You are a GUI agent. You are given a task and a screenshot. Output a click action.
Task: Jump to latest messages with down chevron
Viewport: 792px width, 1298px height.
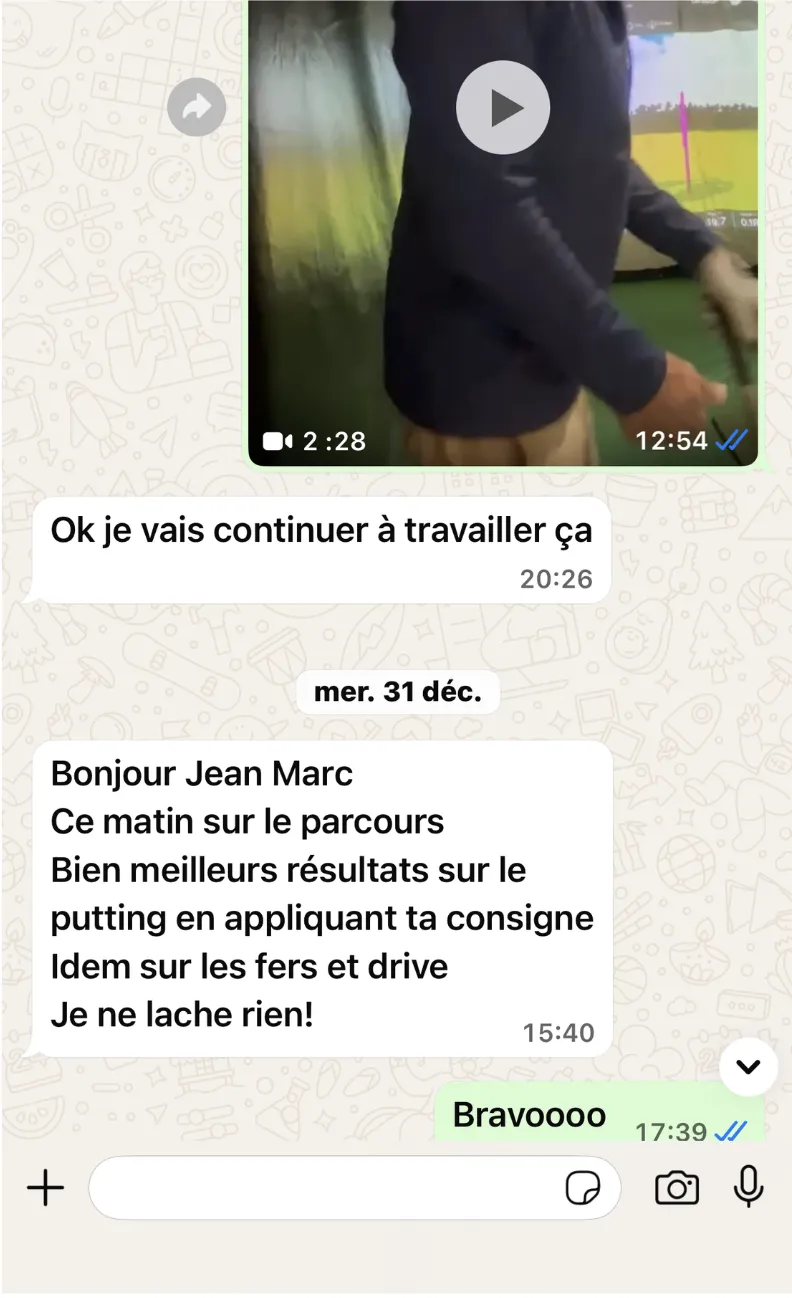748,1067
